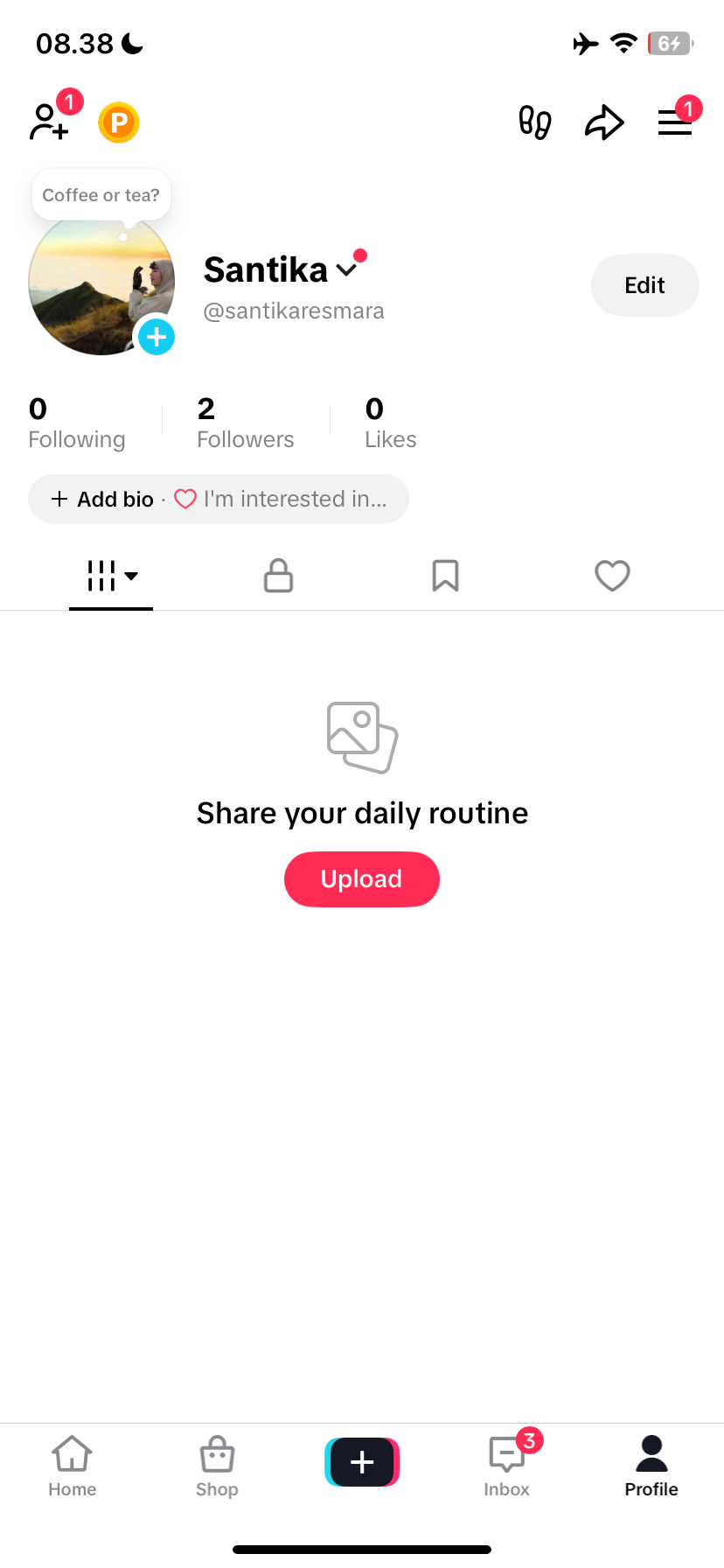
Task: Expand the Santika account switcher
Action: point(347,270)
